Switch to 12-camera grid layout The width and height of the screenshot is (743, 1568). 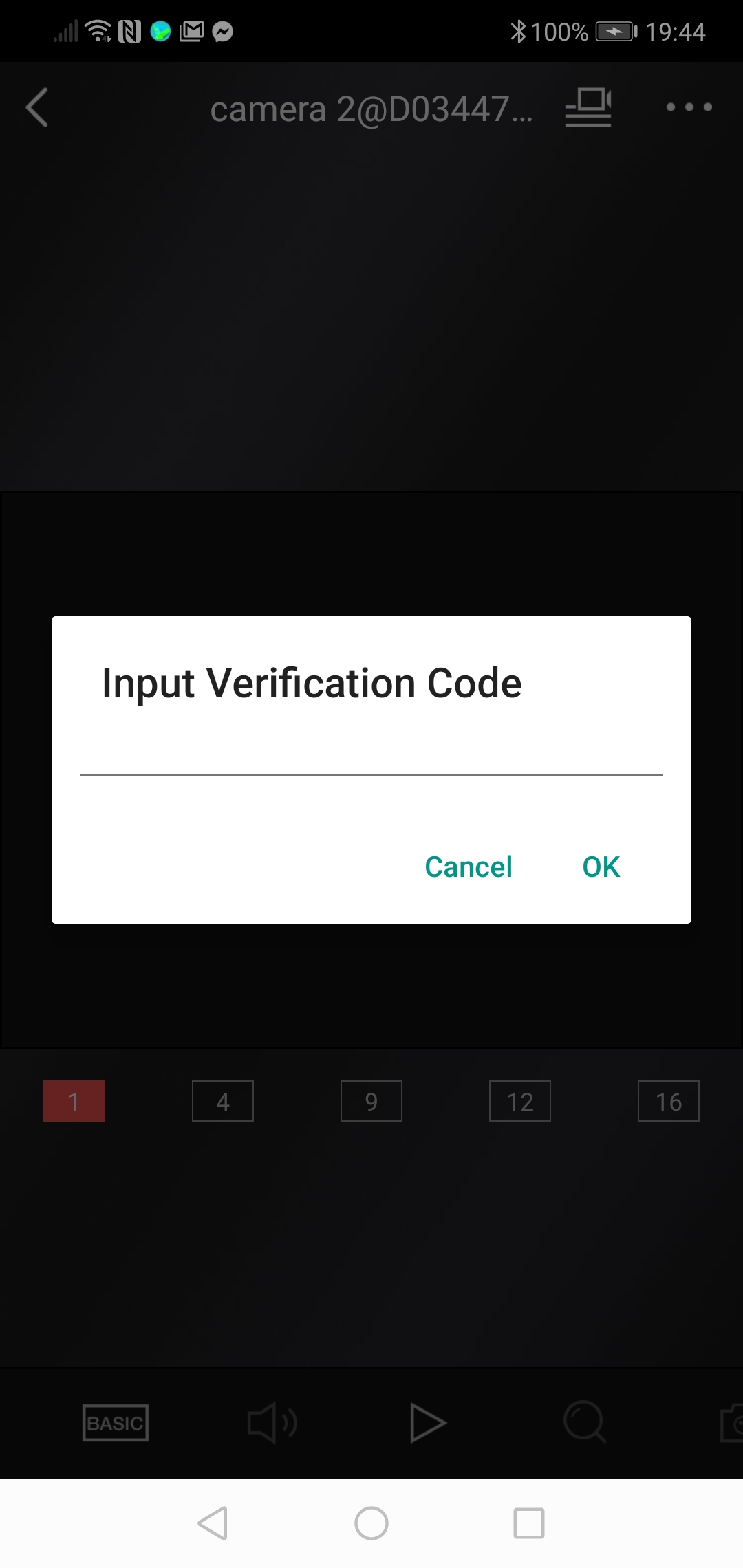click(520, 1101)
